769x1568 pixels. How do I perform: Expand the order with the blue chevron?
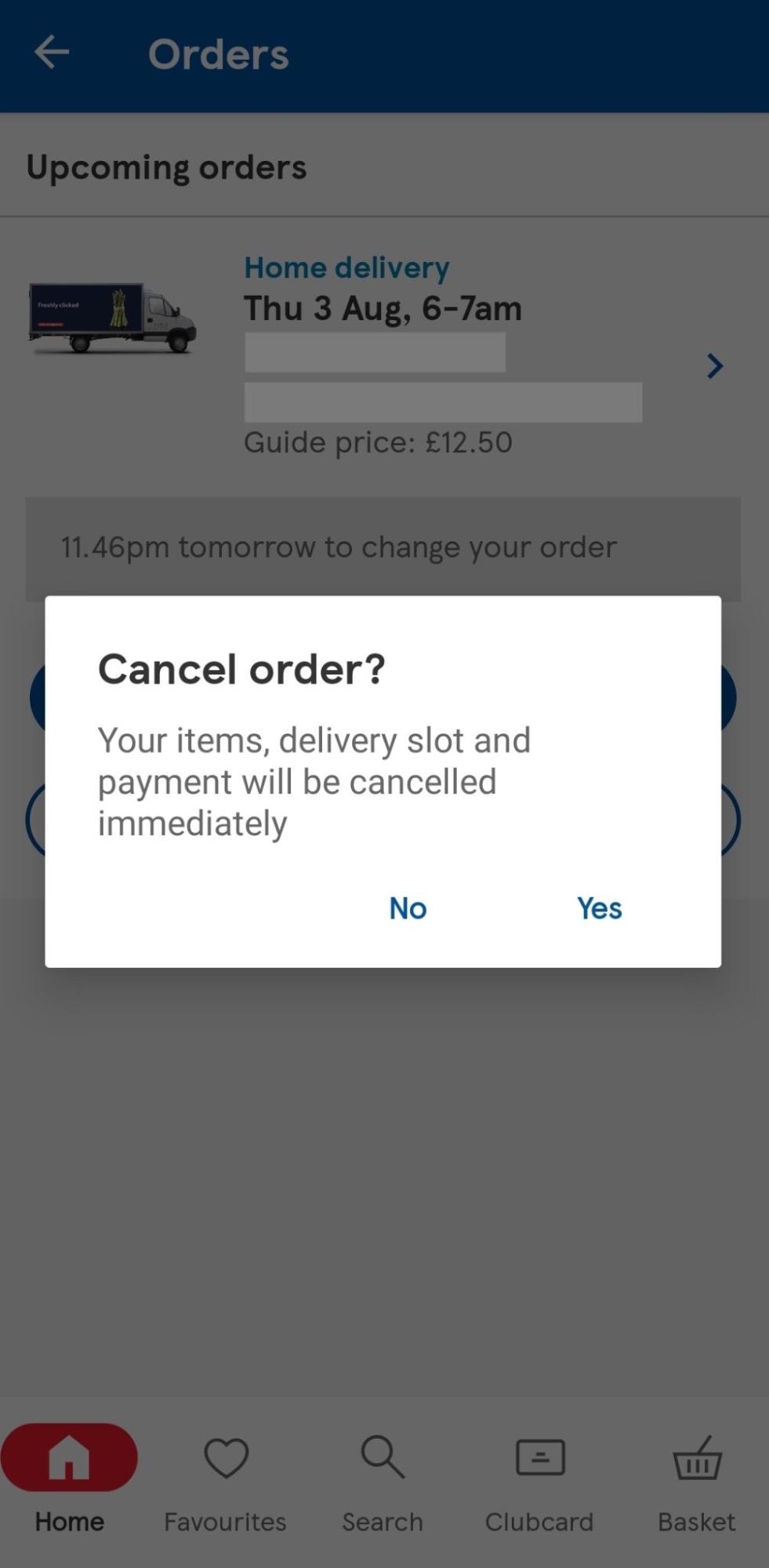pos(713,366)
